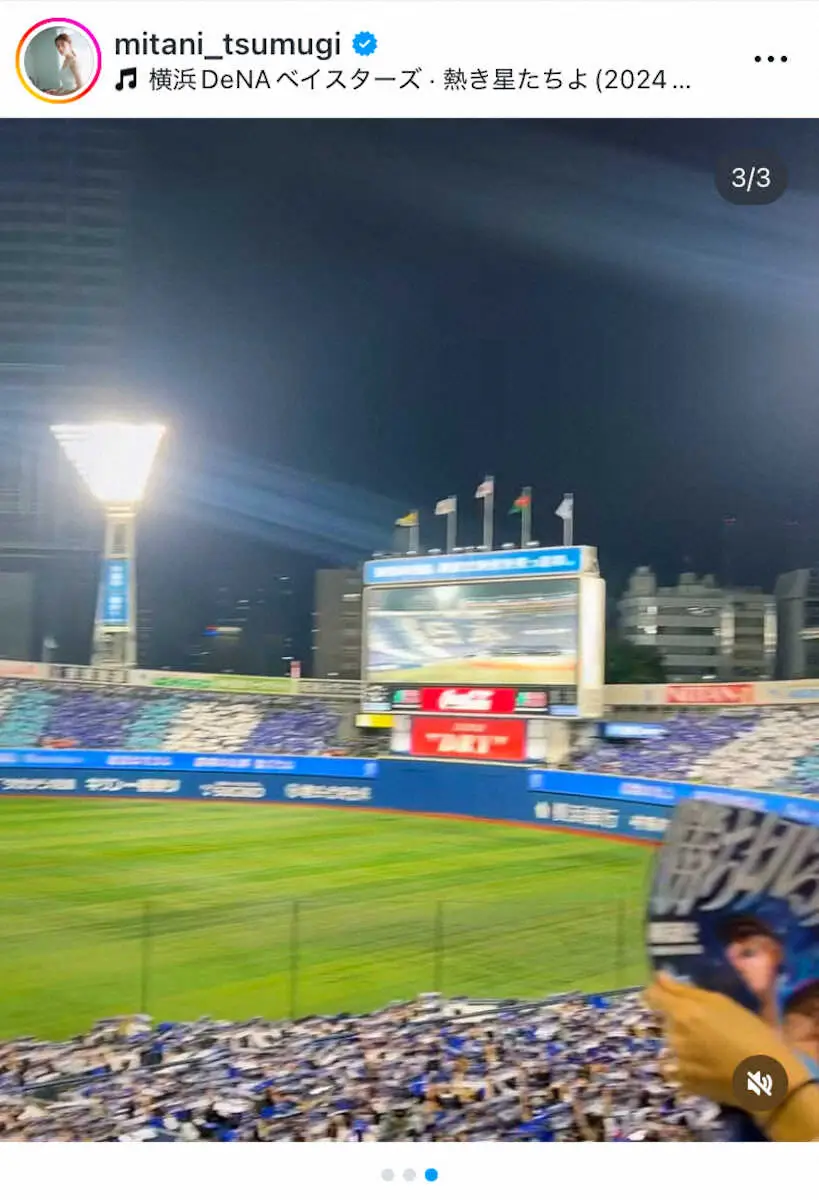The height and width of the screenshot is (1200, 819).
Task: Jump to the first carousel dot
Action: (388, 1175)
